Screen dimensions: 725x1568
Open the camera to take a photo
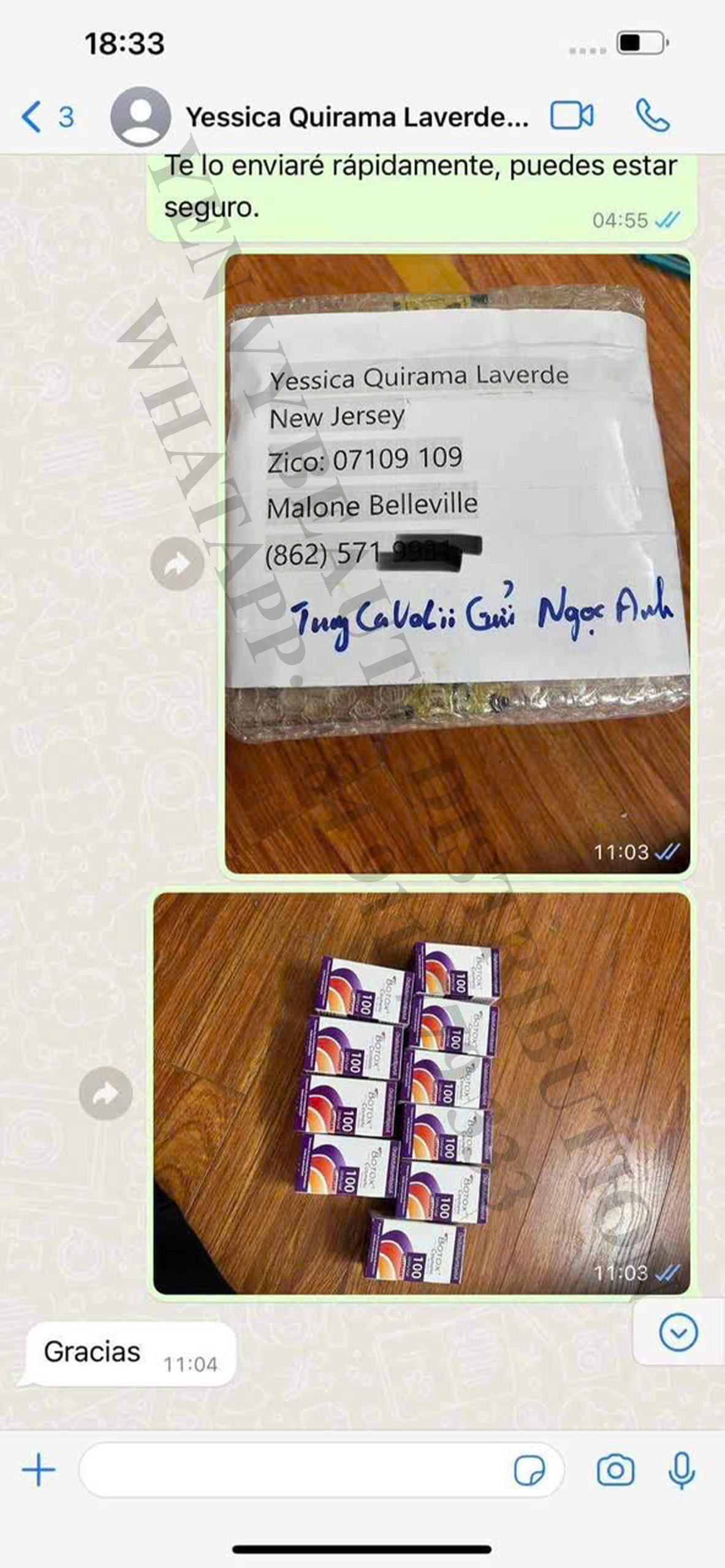(x=615, y=1470)
